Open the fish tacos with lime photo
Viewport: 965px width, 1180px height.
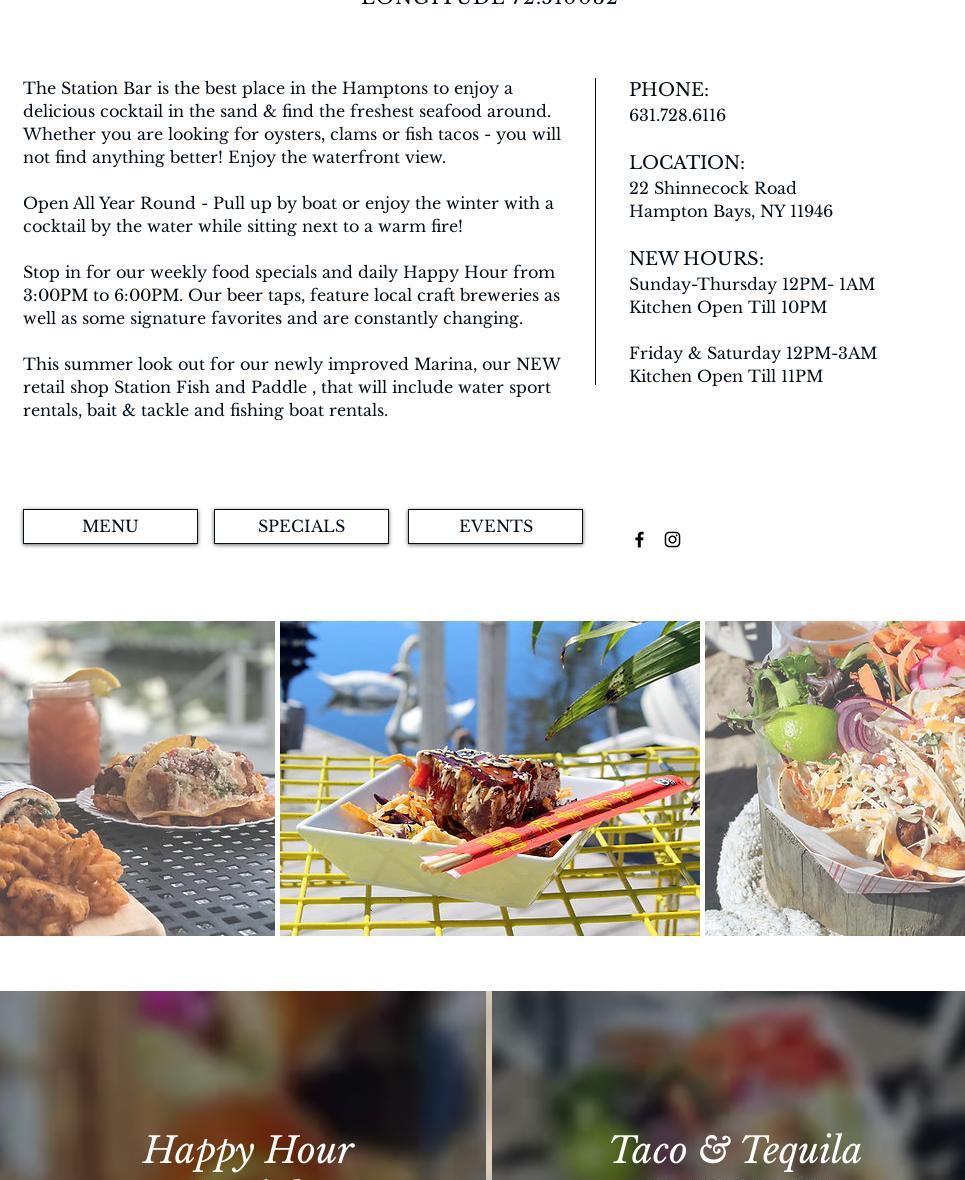(x=834, y=778)
